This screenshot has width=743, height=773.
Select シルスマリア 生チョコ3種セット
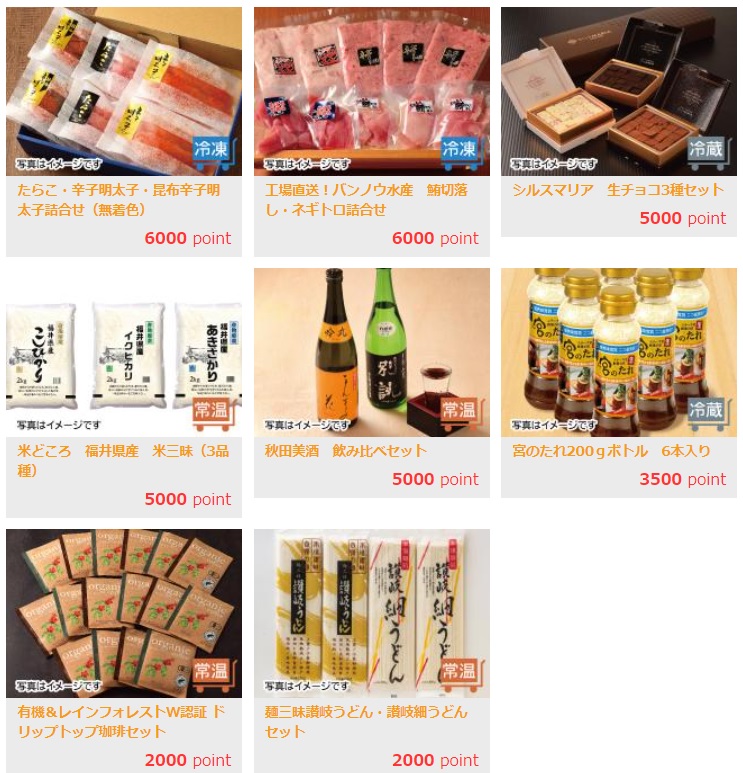(x=618, y=92)
